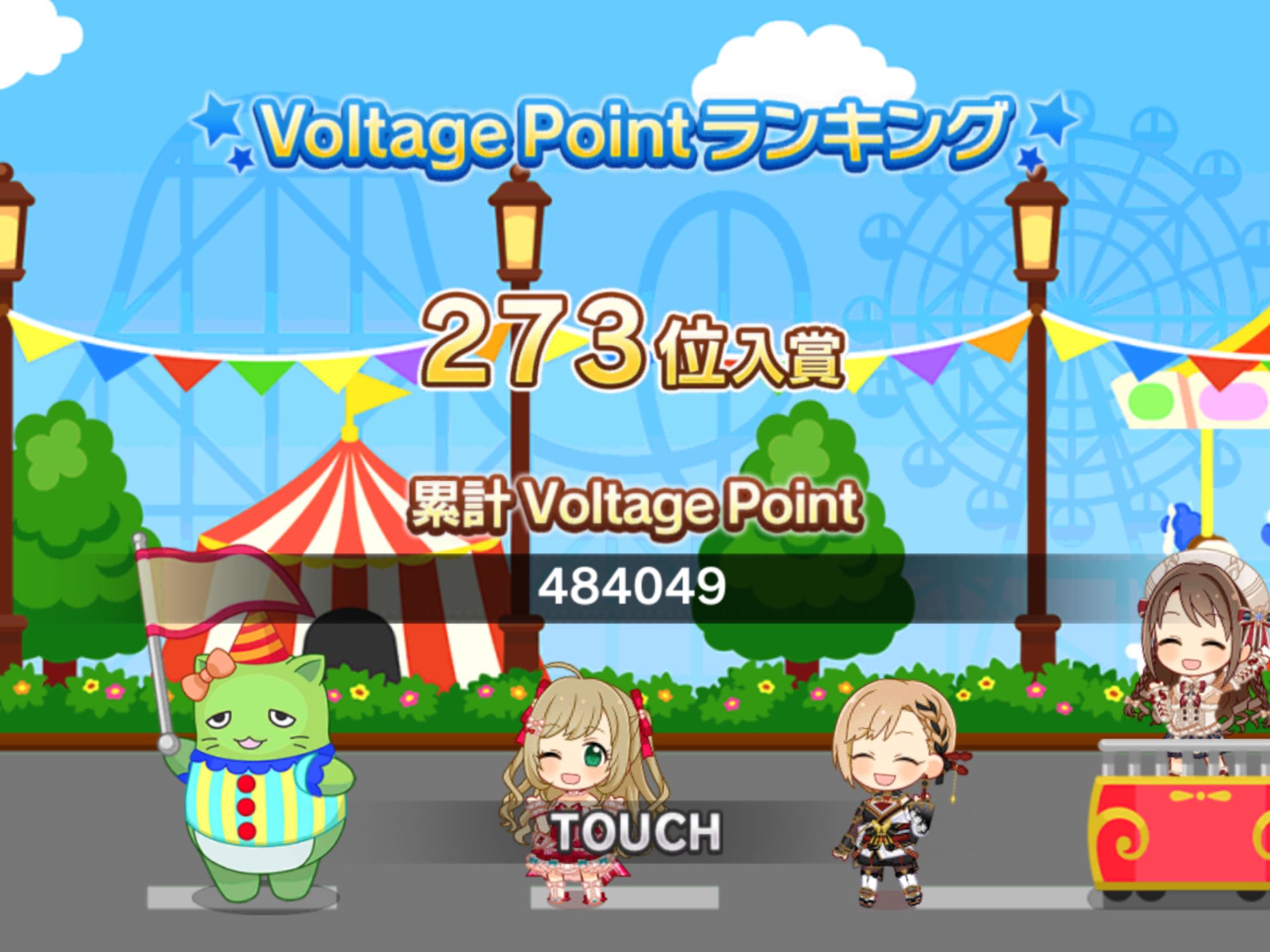The width and height of the screenshot is (1270, 952).
Task: Tap the TOUCH prompt to continue
Action: click(x=636, y=832)
